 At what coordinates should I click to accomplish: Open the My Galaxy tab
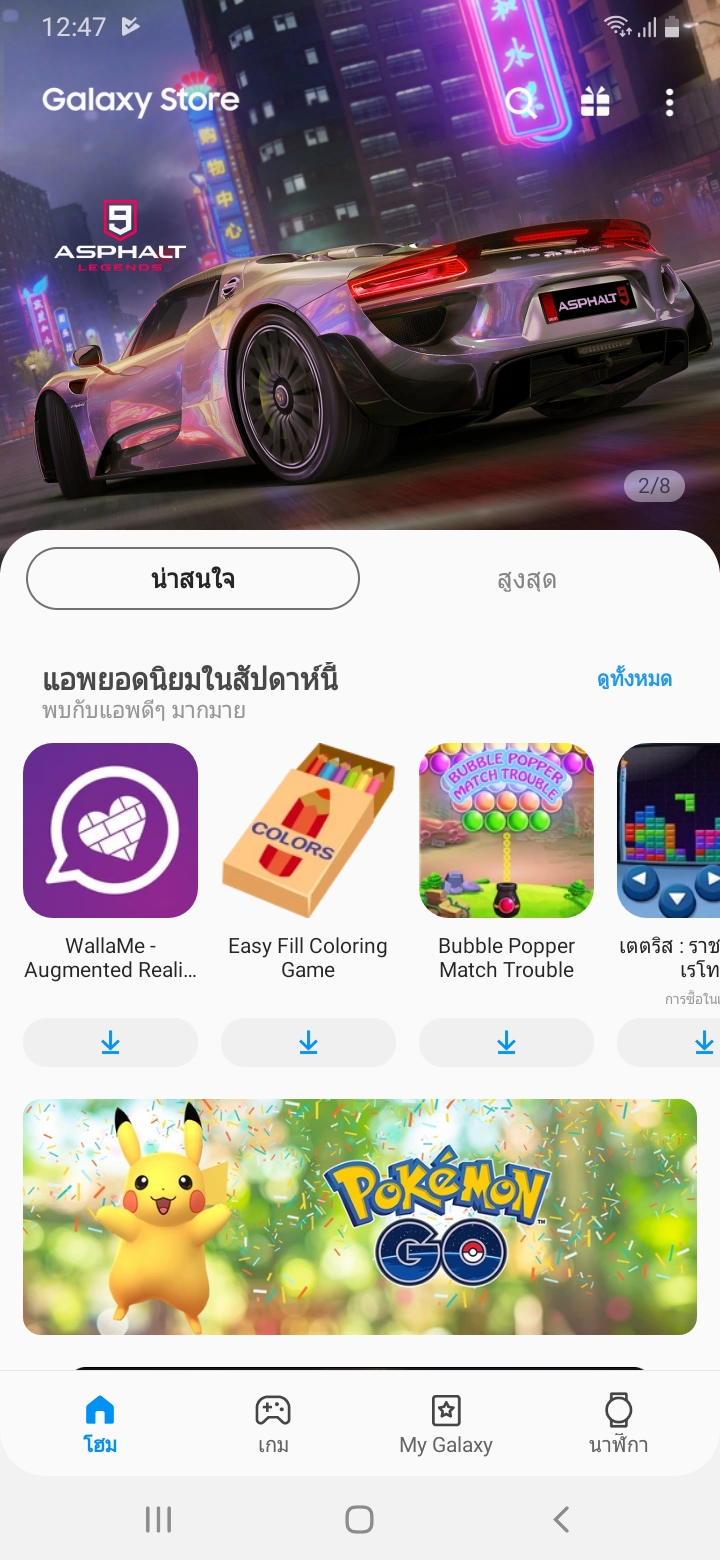coord(446,1422)
